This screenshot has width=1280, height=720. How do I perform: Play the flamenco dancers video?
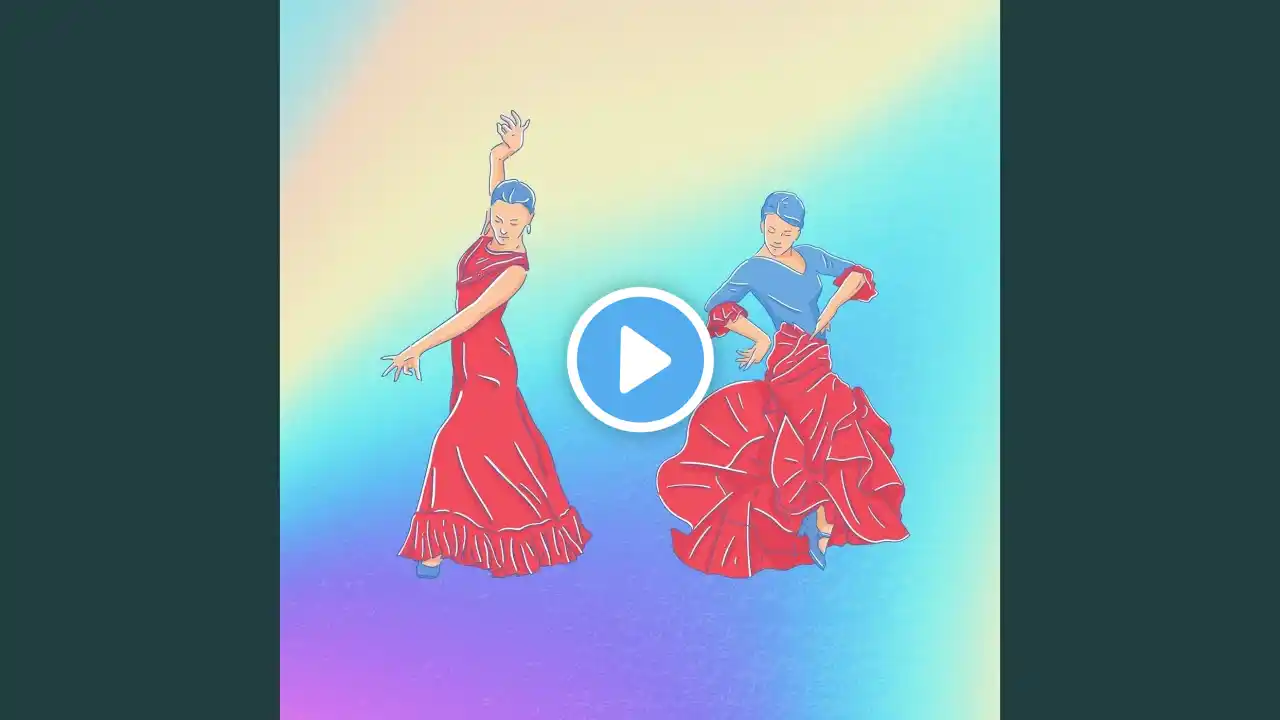[640, 359]
